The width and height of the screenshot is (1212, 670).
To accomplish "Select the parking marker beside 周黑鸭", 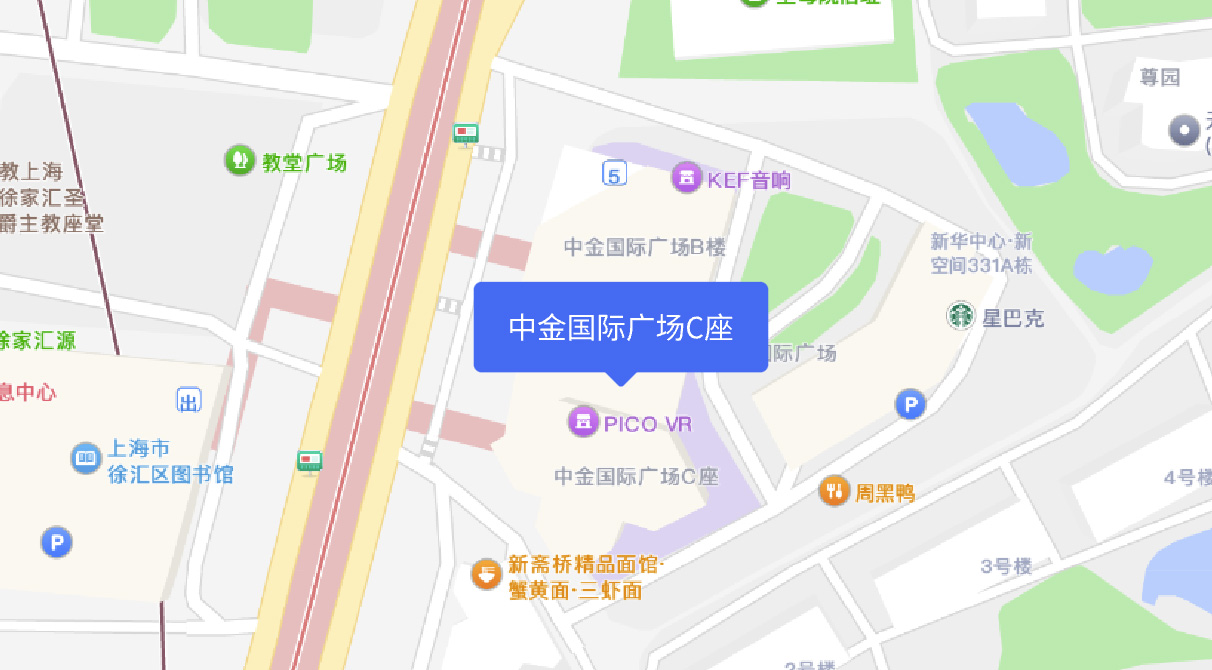I will coord(909,405).
